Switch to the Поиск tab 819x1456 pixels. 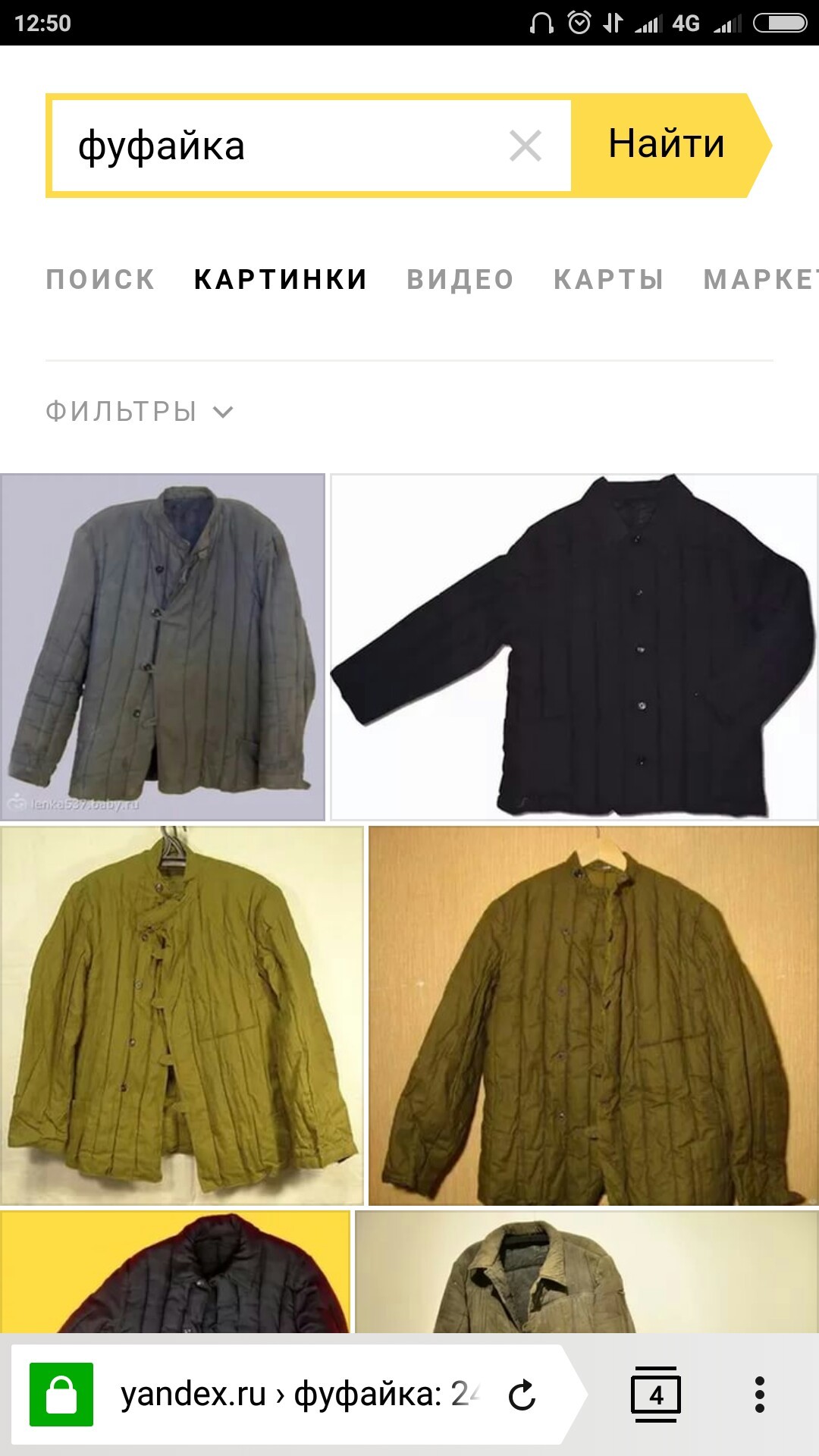pyautogui.click(x=100, y=279)
